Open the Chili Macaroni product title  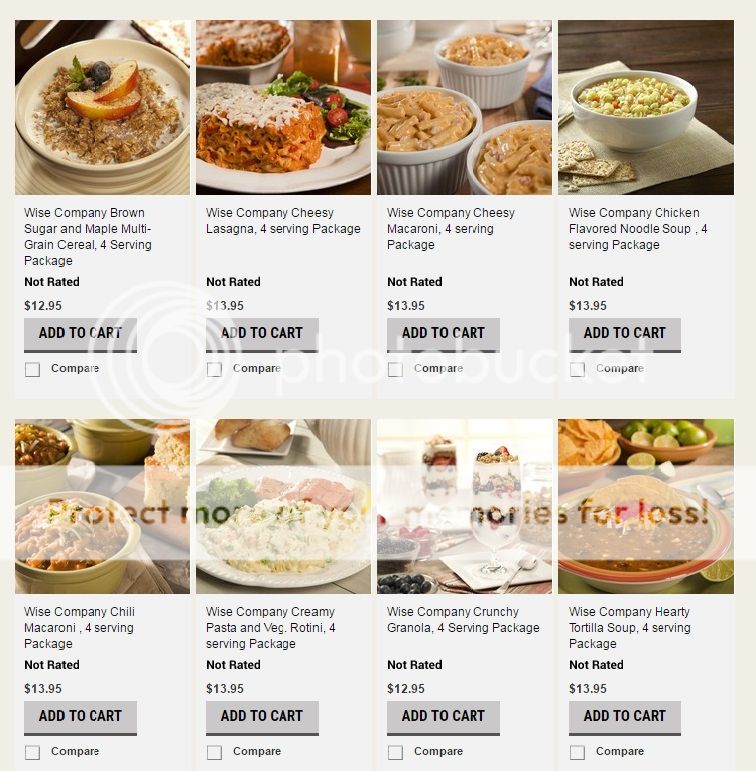79,627
